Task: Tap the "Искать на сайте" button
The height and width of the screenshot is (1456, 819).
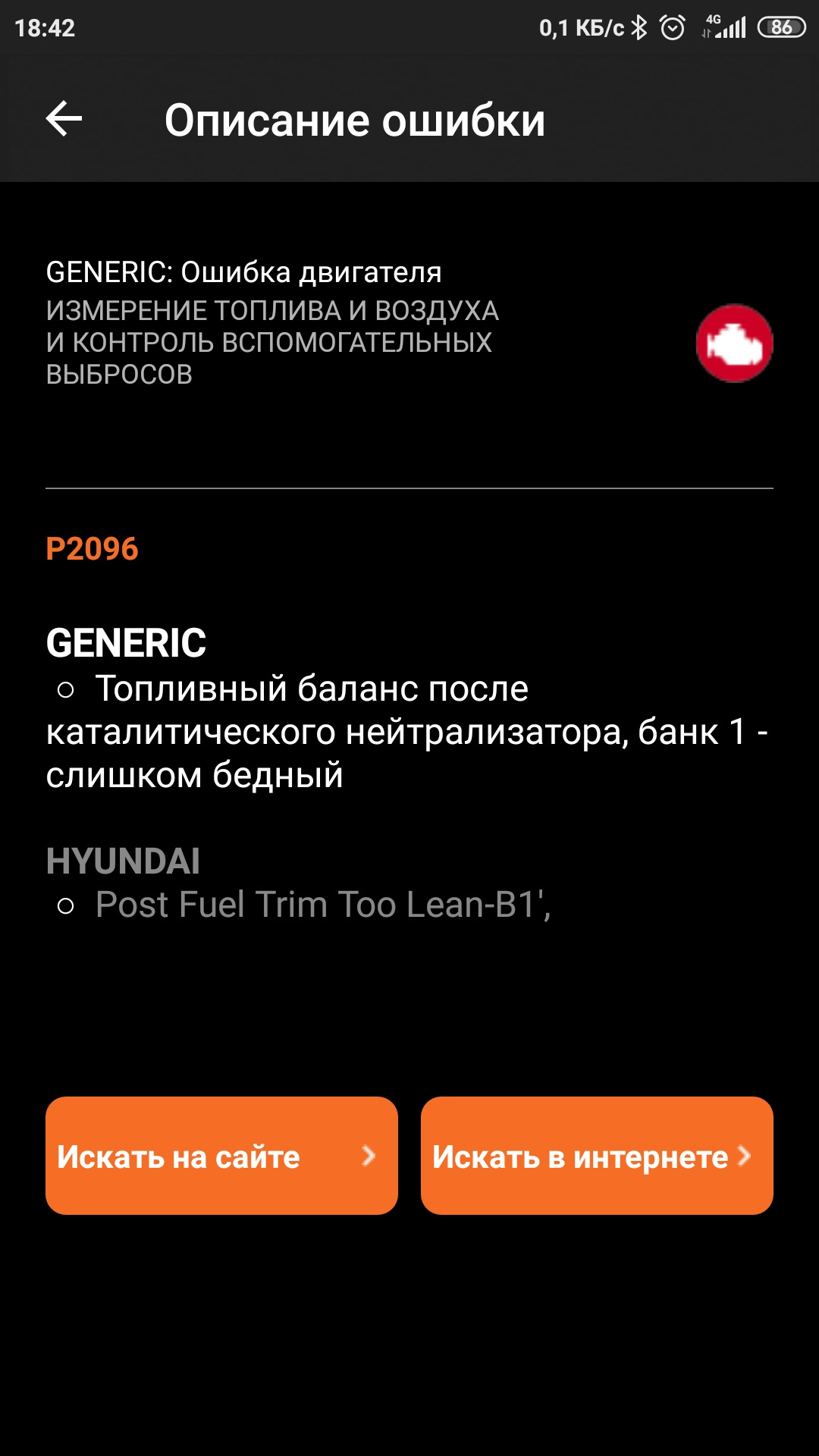Action: tap(221, 1156)
